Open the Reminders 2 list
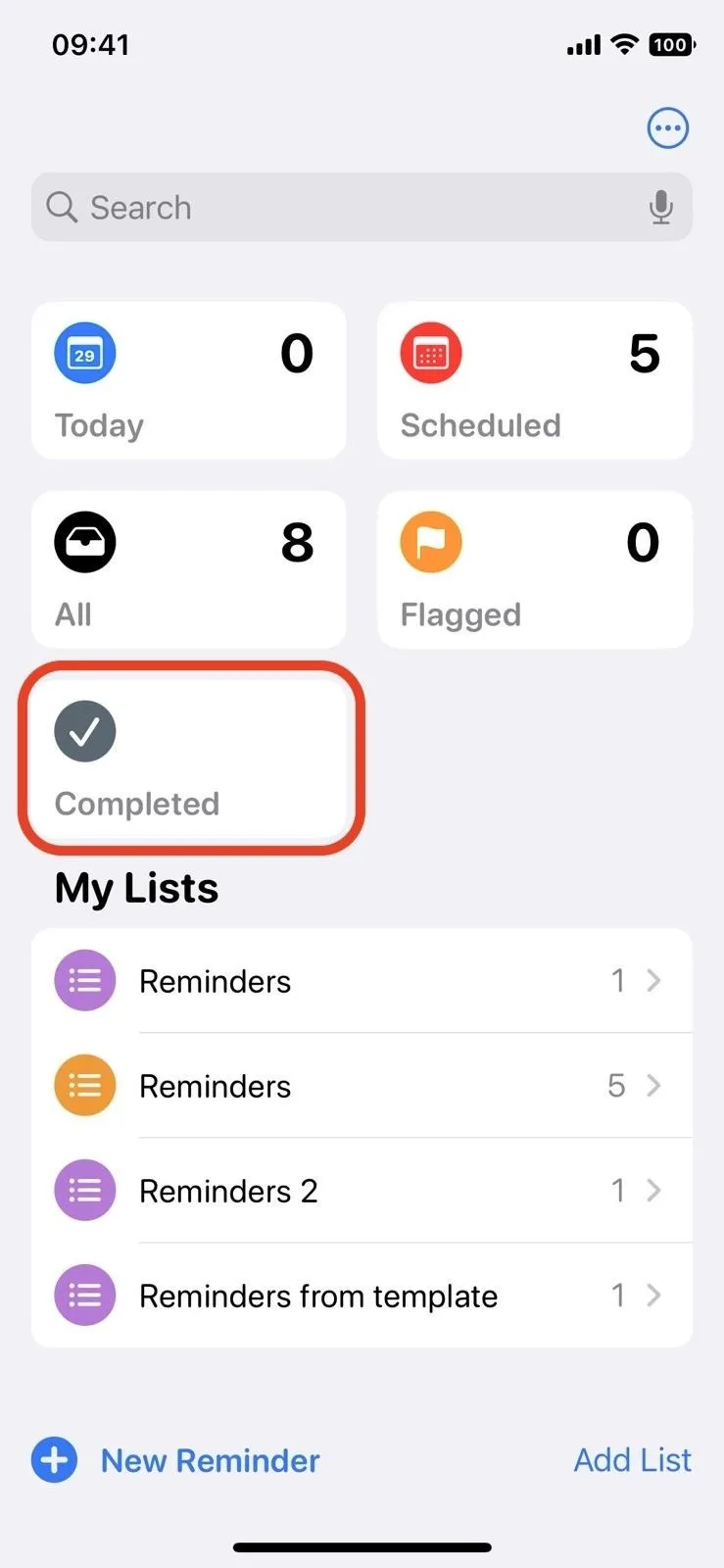Screen dimensions: 724x1568 pyautogui.click(x=362, y=1190)
